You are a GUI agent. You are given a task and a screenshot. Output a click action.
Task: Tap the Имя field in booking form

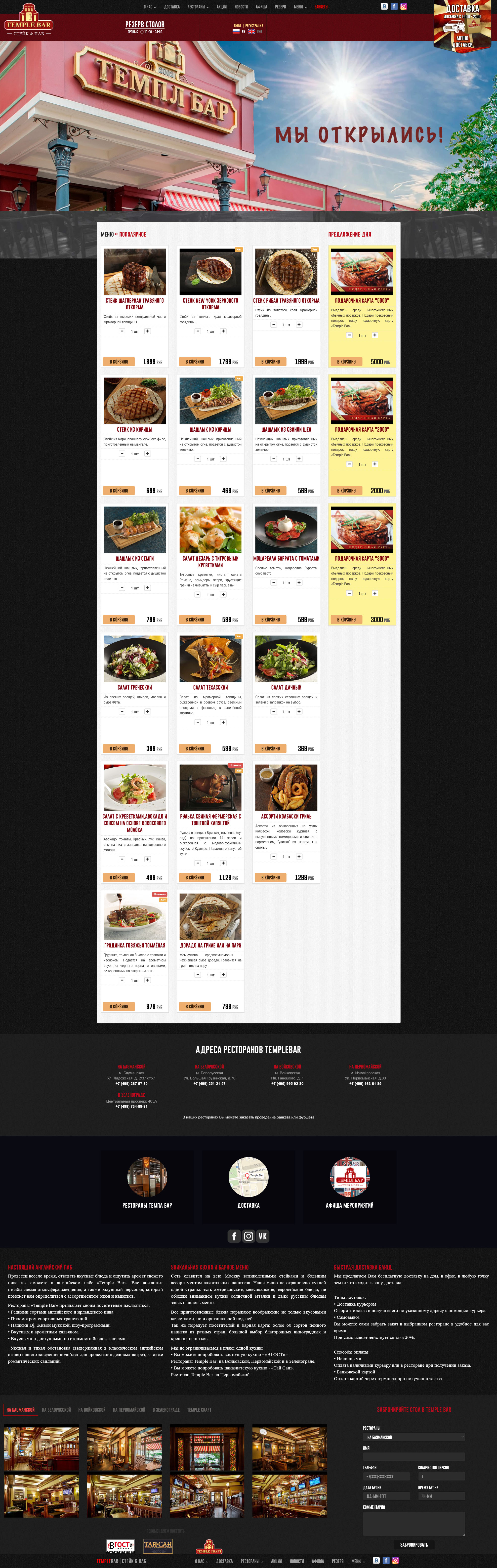tap(414, 1457)
